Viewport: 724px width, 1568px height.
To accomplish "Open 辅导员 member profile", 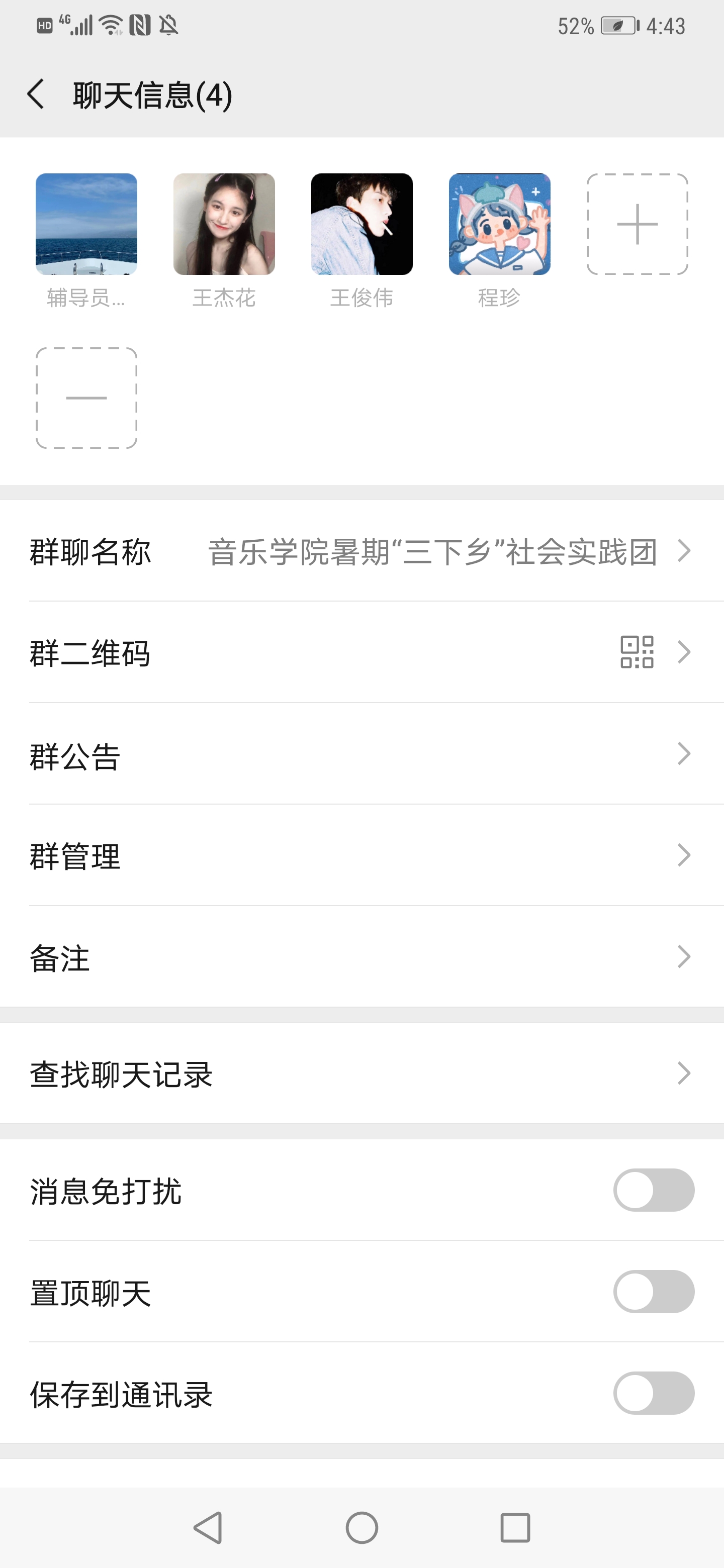I will click(86, 224).
